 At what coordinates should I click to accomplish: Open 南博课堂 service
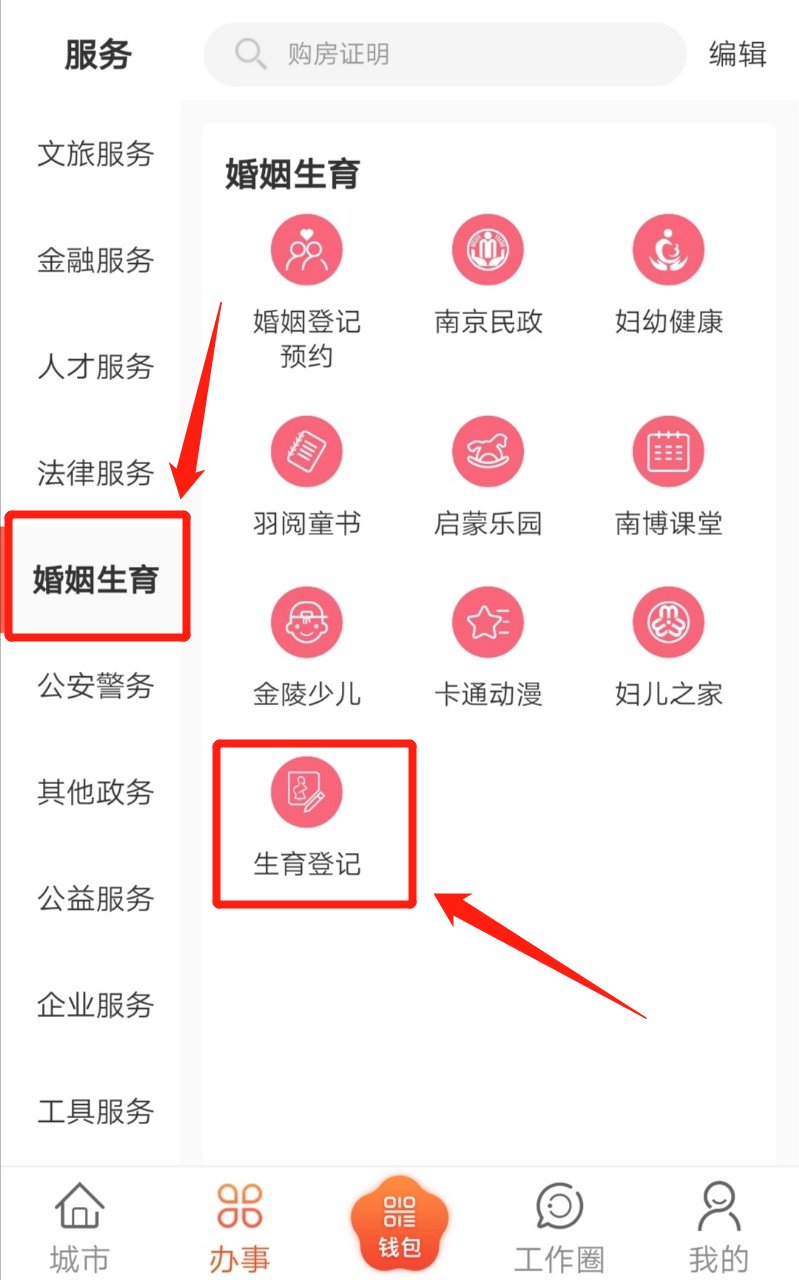coord(668,472)
